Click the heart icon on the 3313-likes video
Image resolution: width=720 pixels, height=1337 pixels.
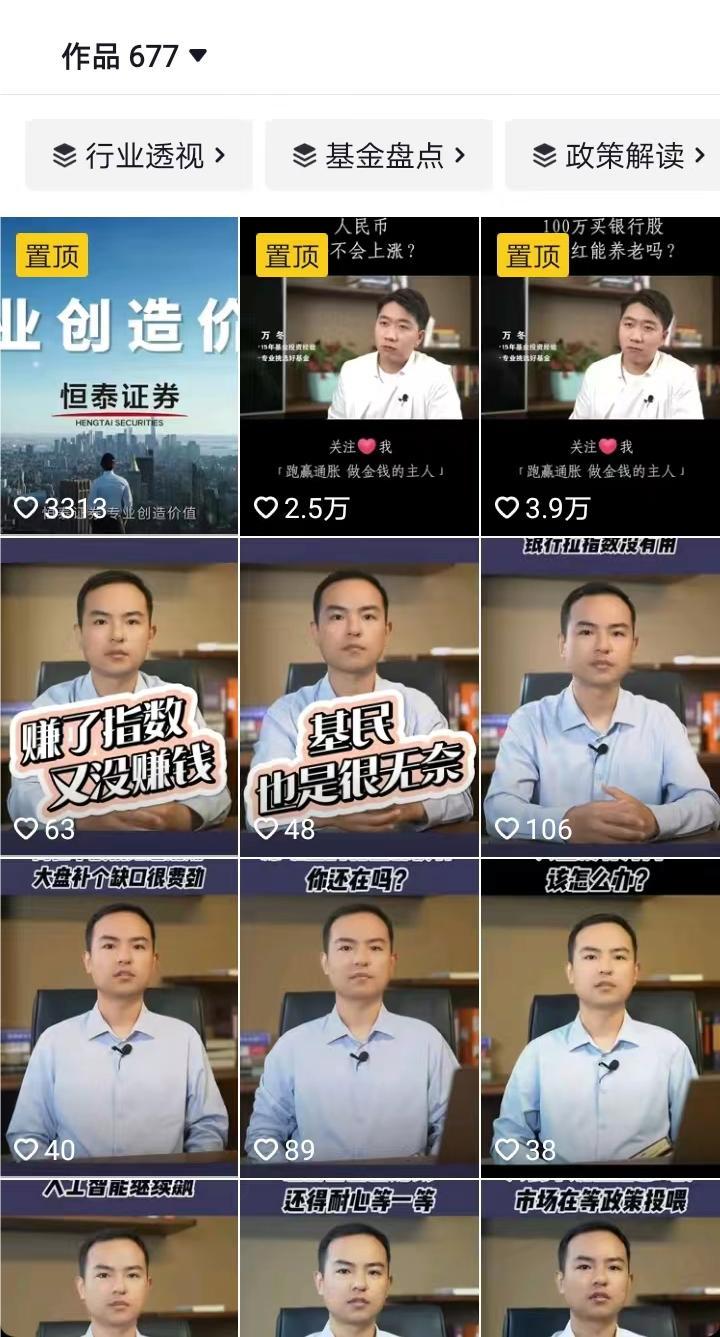click(26, 508)
